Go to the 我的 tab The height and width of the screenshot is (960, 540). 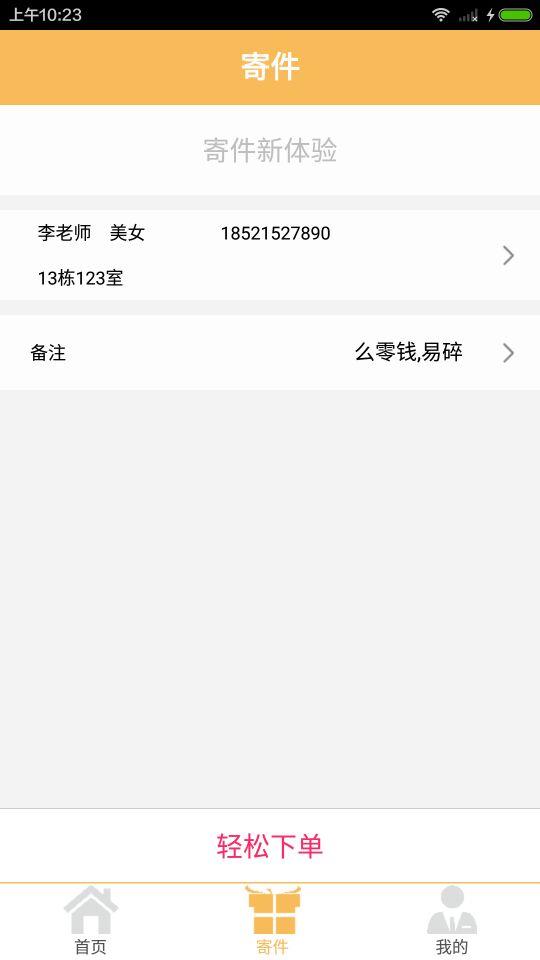pyautogui.click(x=452, y=921)
